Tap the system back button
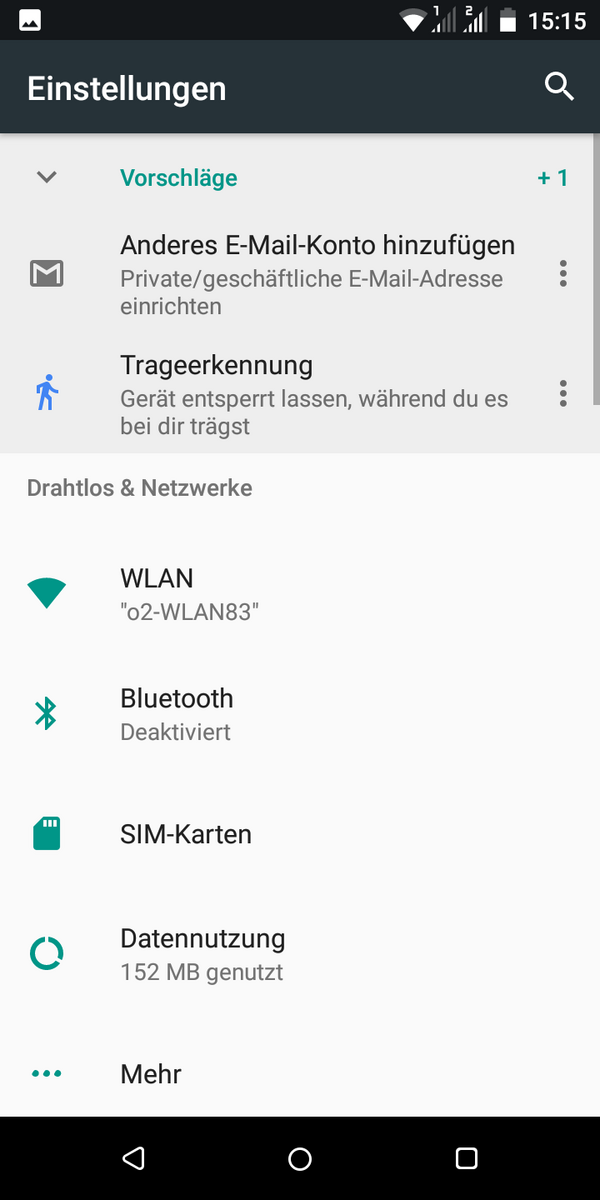 tap(133, 1158)
